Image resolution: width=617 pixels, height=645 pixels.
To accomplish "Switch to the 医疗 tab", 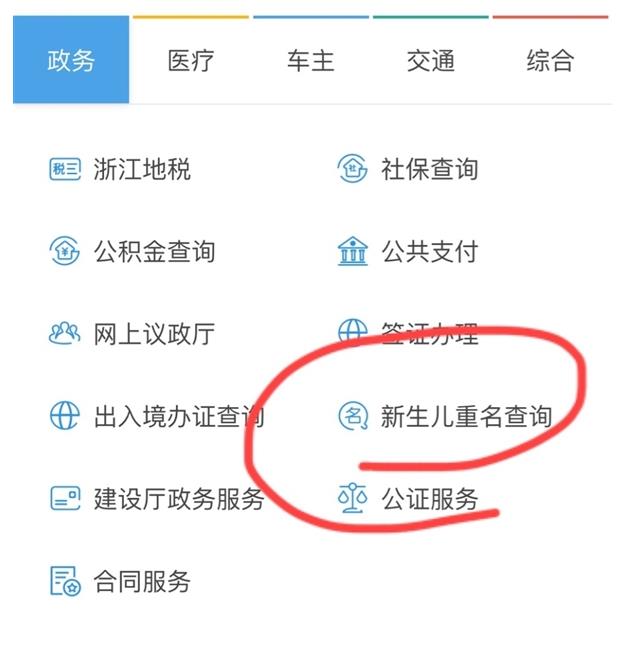I will click(x=190, y=60).
